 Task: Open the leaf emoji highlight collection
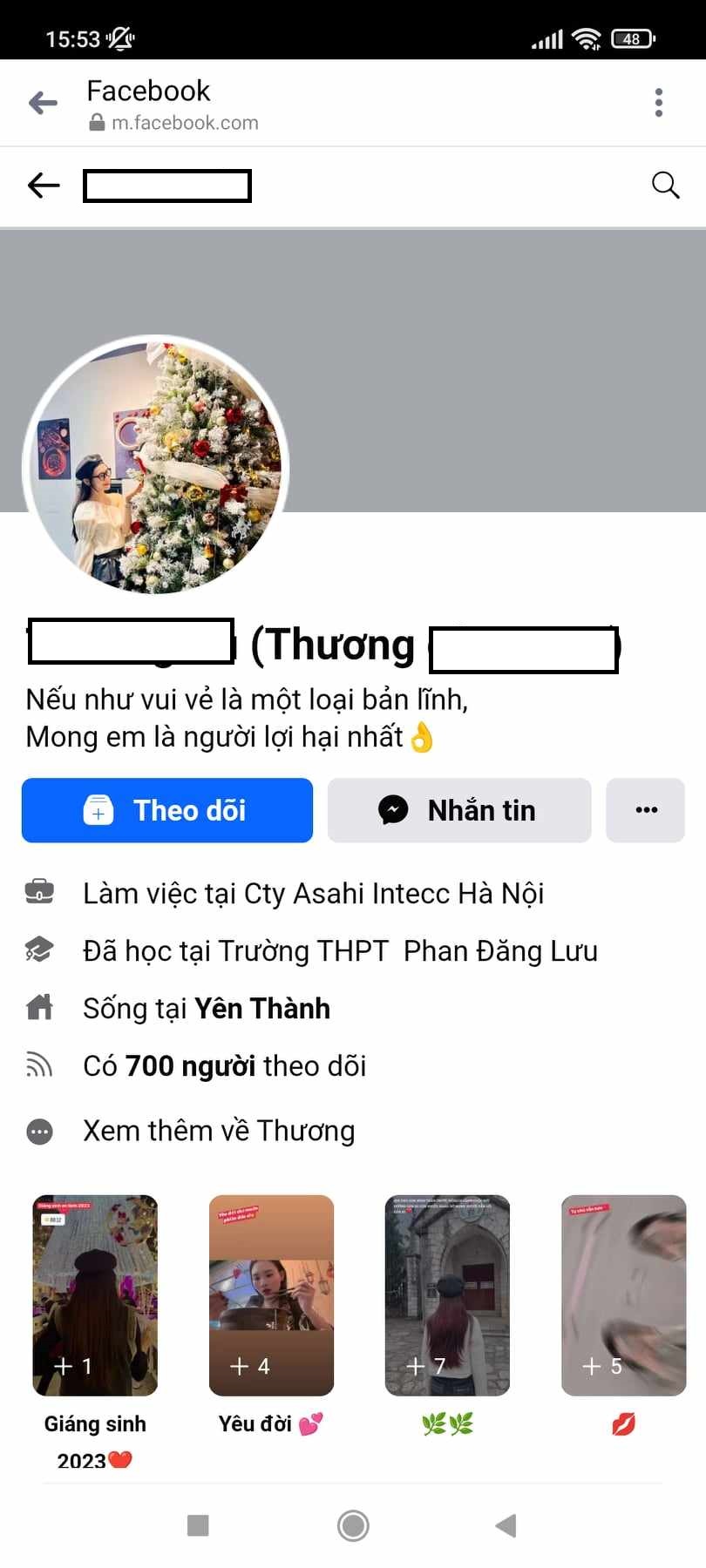[x=447, y=1295]
